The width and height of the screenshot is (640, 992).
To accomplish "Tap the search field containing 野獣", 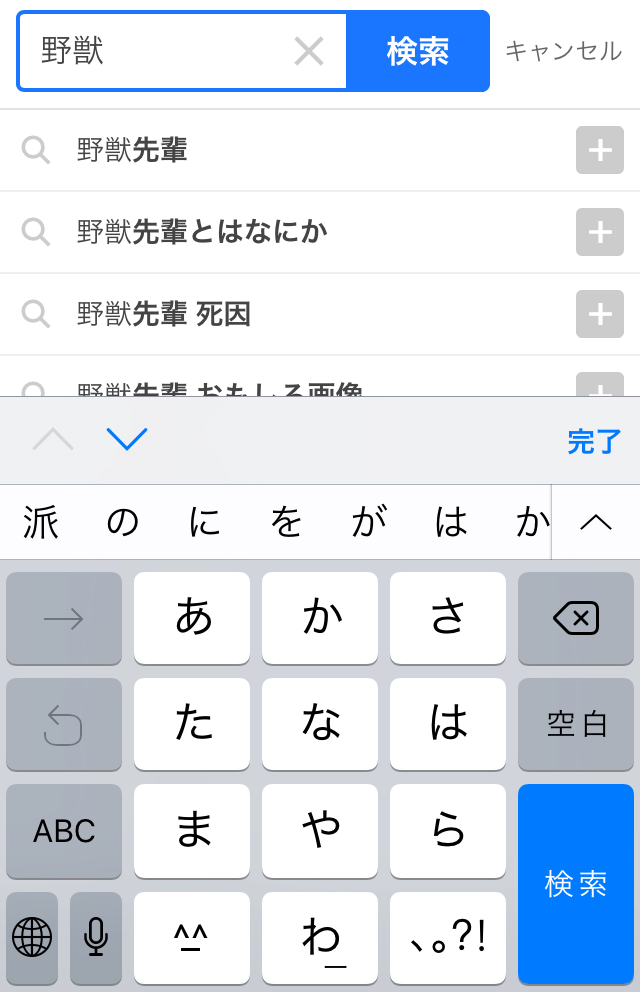I will click(x=160, y=51).
